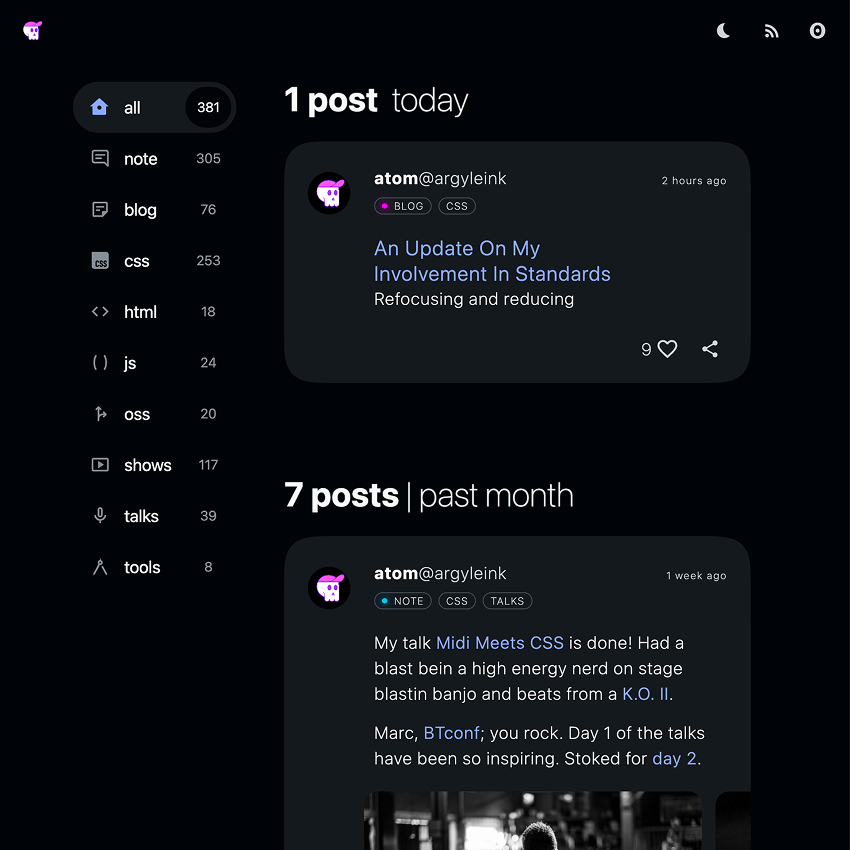Like the standards involvement blog post
The image size is (850, 850).
[667, 349]
